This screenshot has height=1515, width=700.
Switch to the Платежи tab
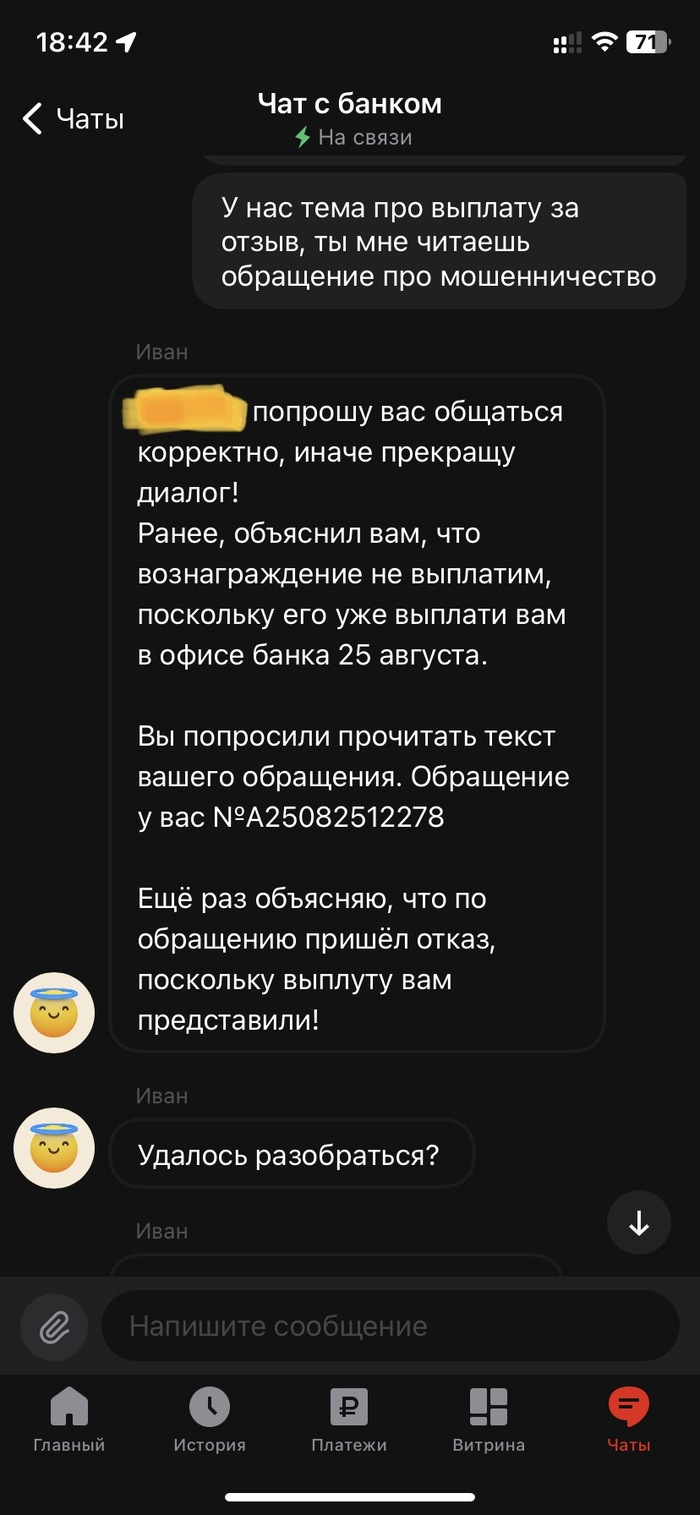[349, 1419]
